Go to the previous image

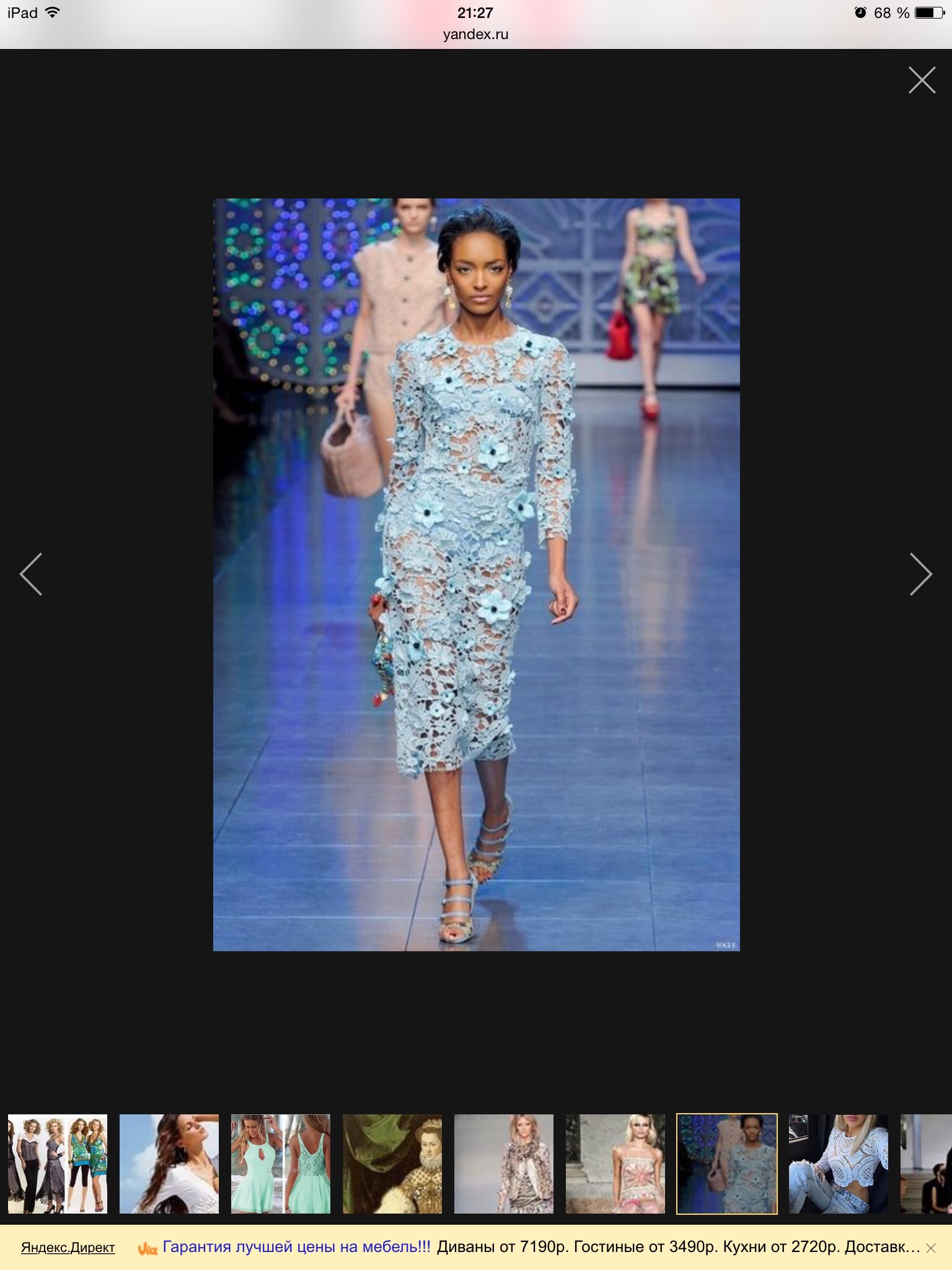tap(31, 574)
